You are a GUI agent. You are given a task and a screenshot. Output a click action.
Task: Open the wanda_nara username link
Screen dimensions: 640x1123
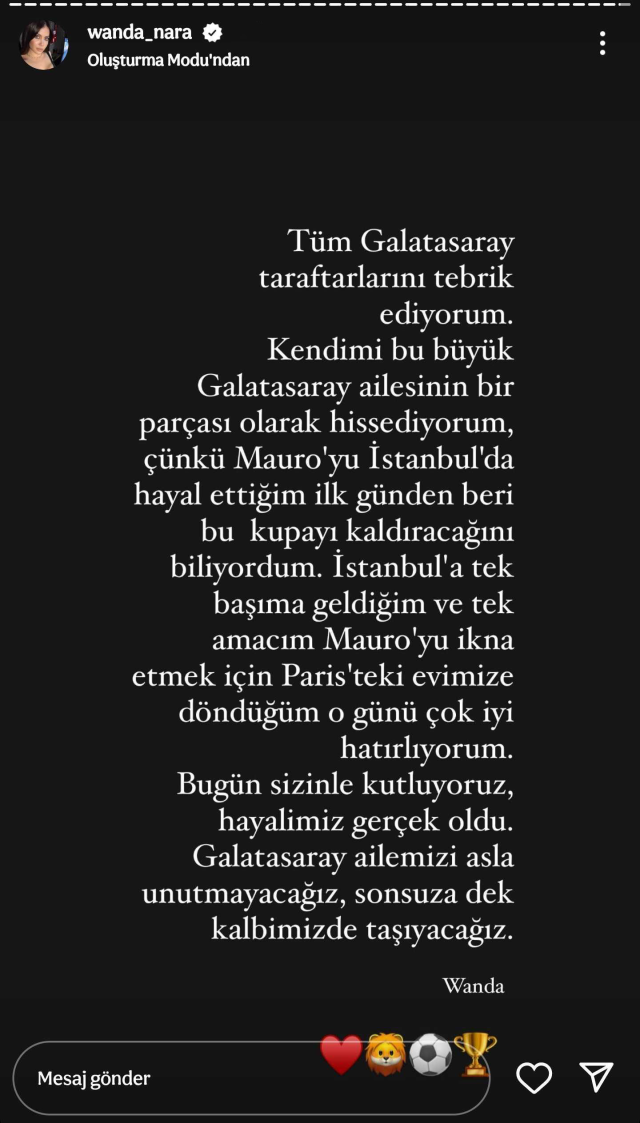139,32
